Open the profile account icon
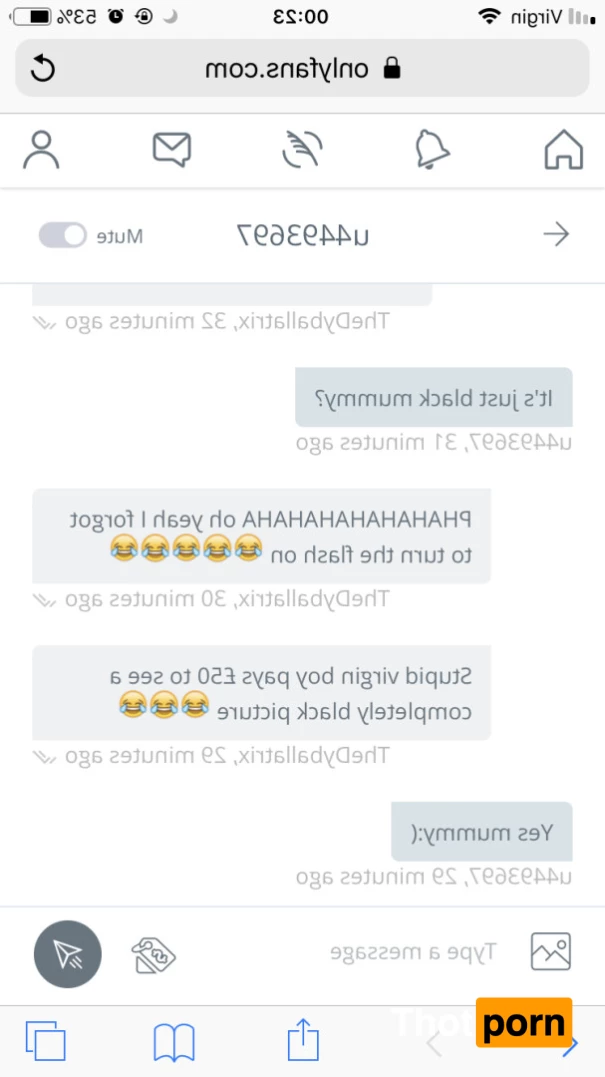This screenshot has height=1077, width=605. click(42, 150)
